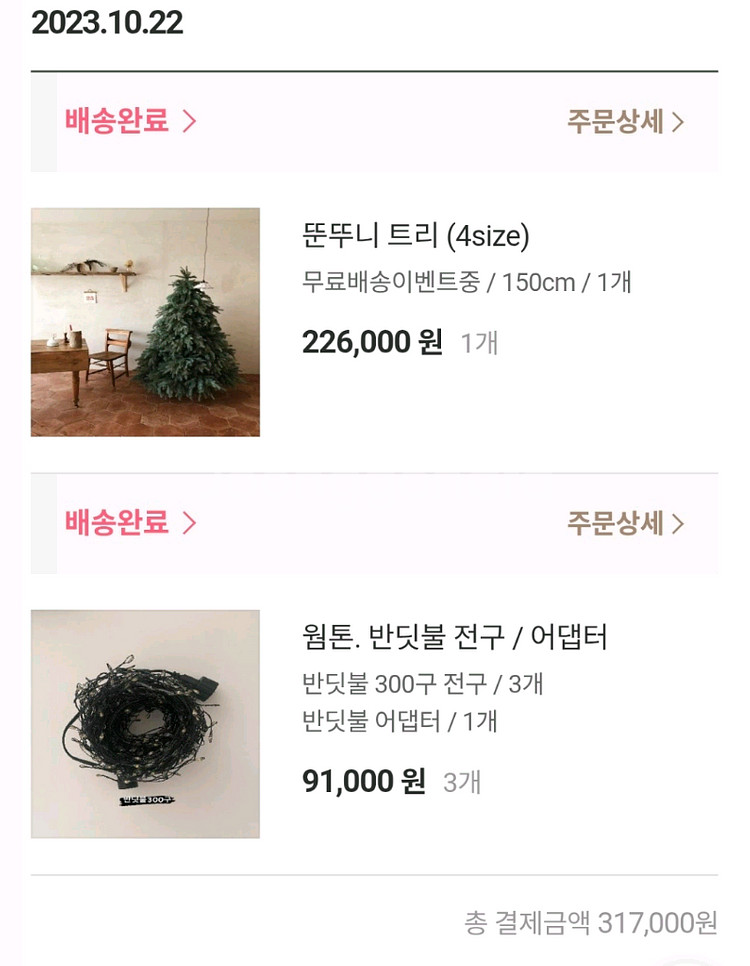Open 배송완료 status for 뚠뚜니 트리

130,122
